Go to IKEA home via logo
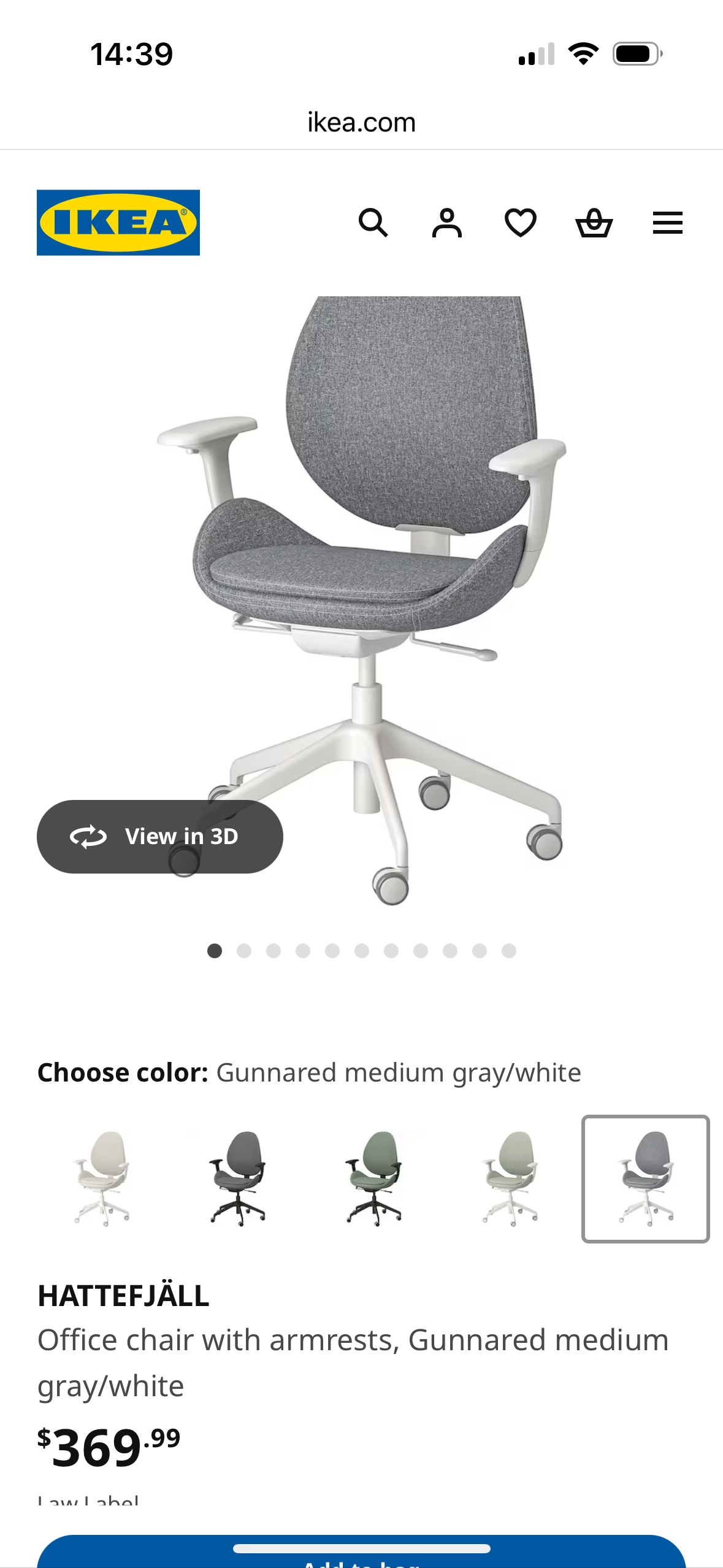The image size is (723, 1568). click(x=118, y=223)
